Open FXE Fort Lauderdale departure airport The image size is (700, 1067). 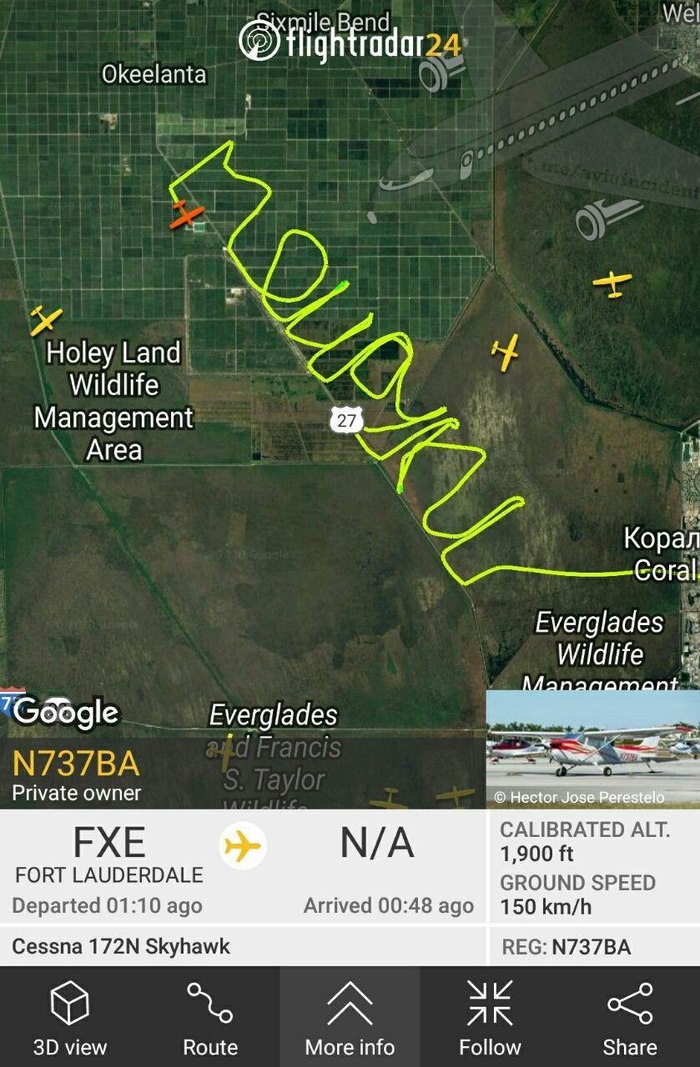[x=110, y=857]
